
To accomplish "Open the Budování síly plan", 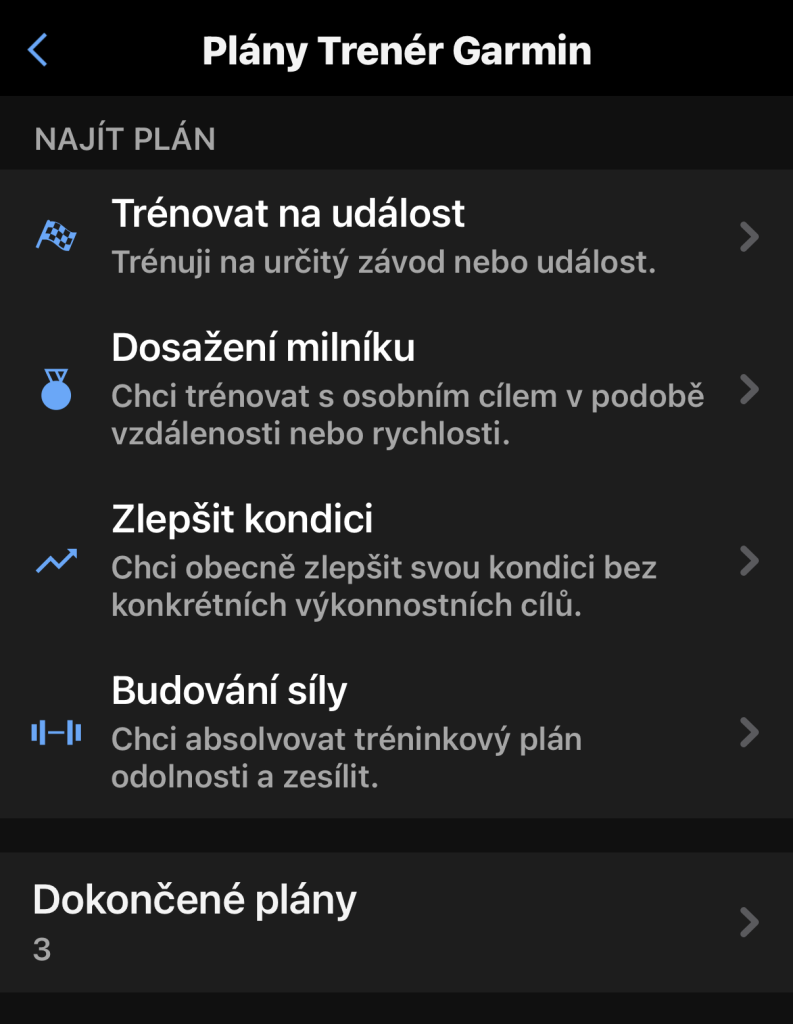I will (396, 733).
